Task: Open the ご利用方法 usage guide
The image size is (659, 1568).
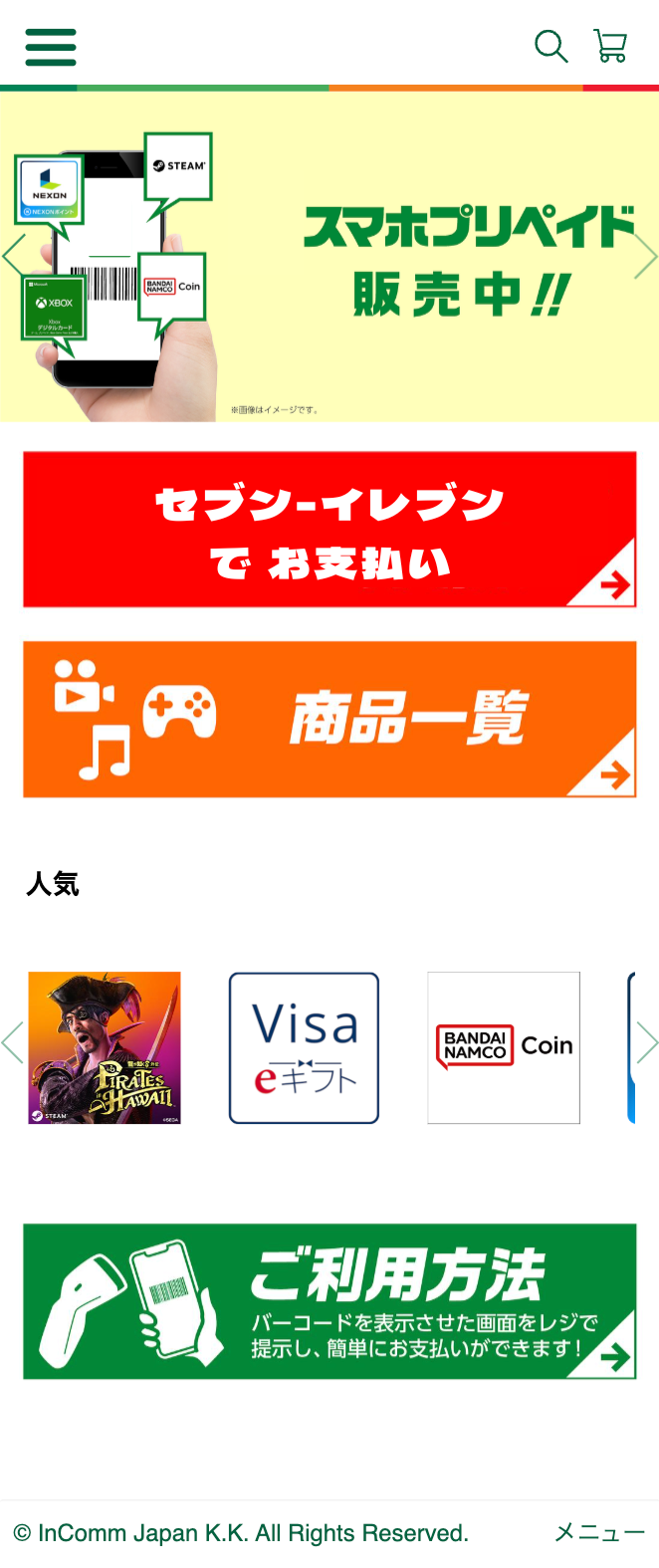Action: click(x=329, y=1301)
